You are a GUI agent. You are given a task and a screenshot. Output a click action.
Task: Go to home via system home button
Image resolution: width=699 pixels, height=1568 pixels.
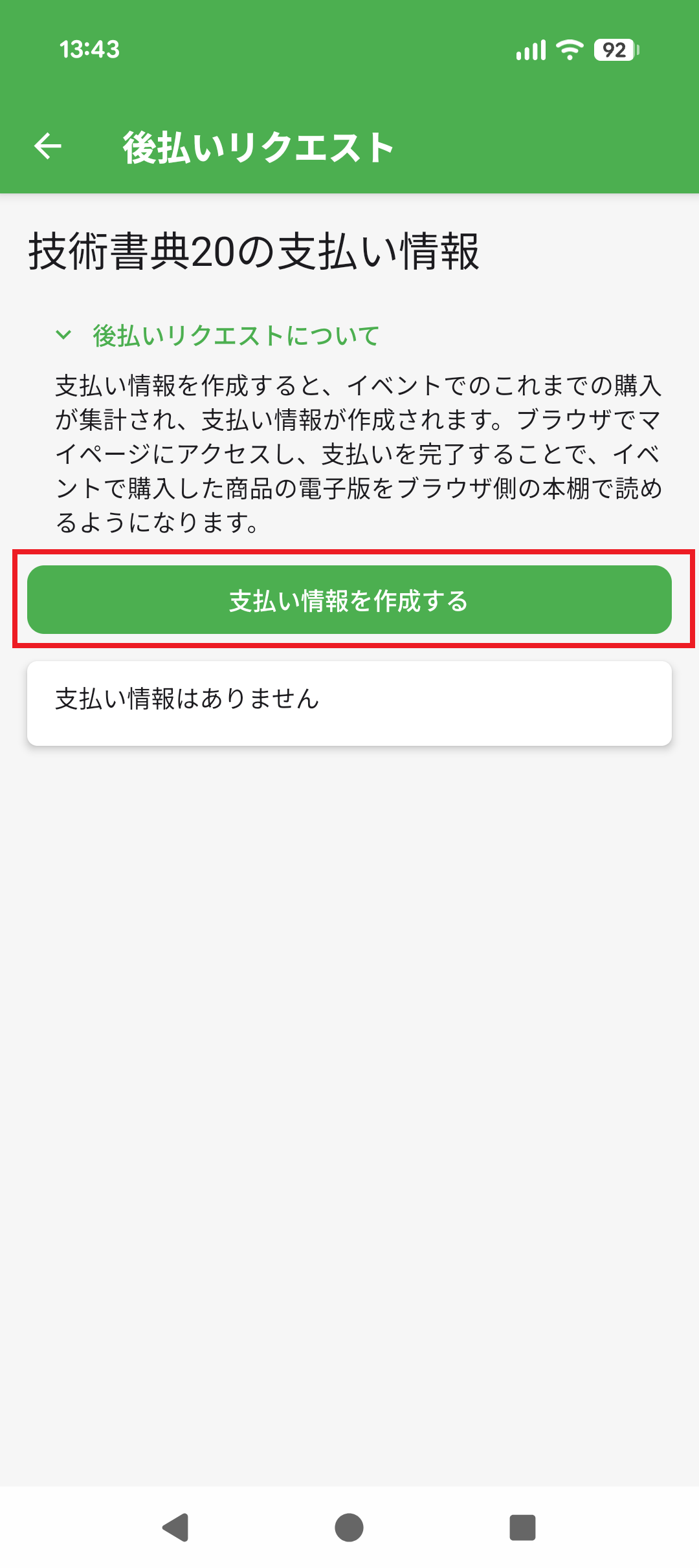pos(349,1528)
